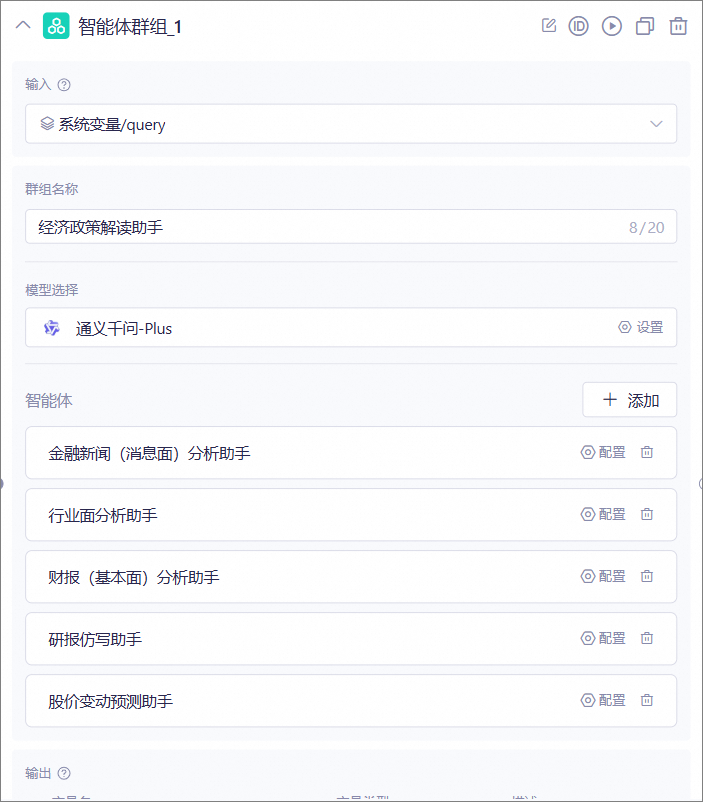Edit the 群组名称 text field
Viewport: 703px width, 802px height.
coord(320,227)
